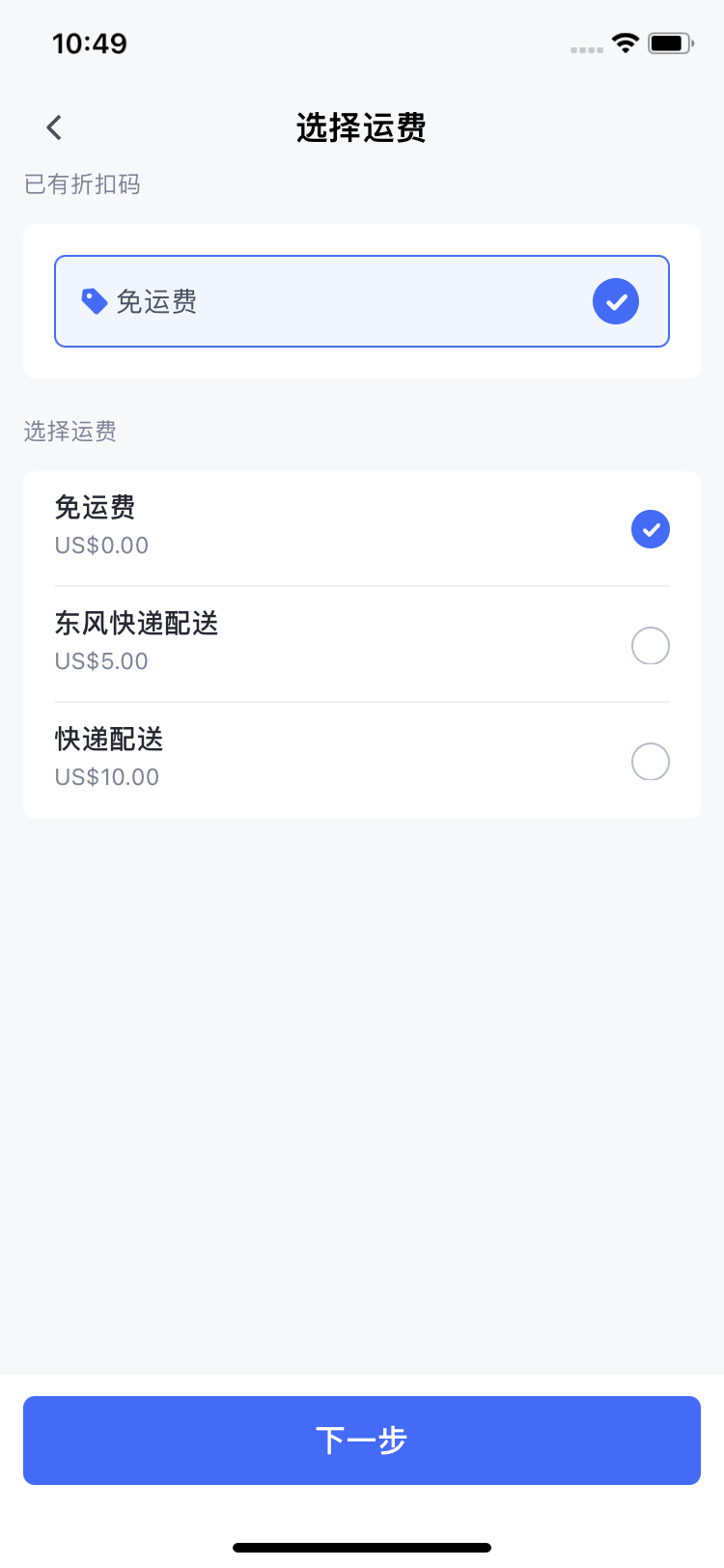This screenshot has height=1568, width=724.
Task: Tap the clock showing 10:49
Action: click(90, 42)
